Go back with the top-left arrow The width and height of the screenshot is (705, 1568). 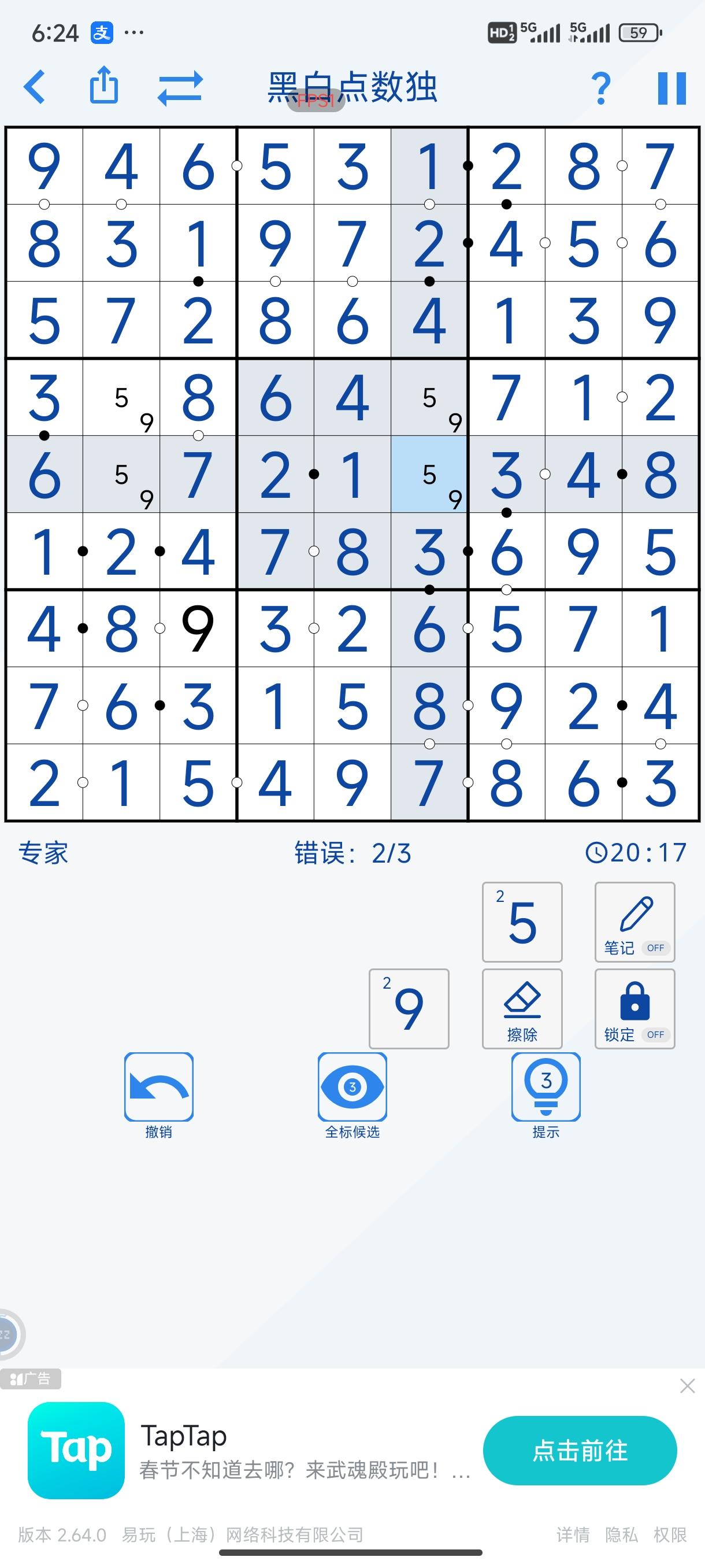click(x=35, y=87)
